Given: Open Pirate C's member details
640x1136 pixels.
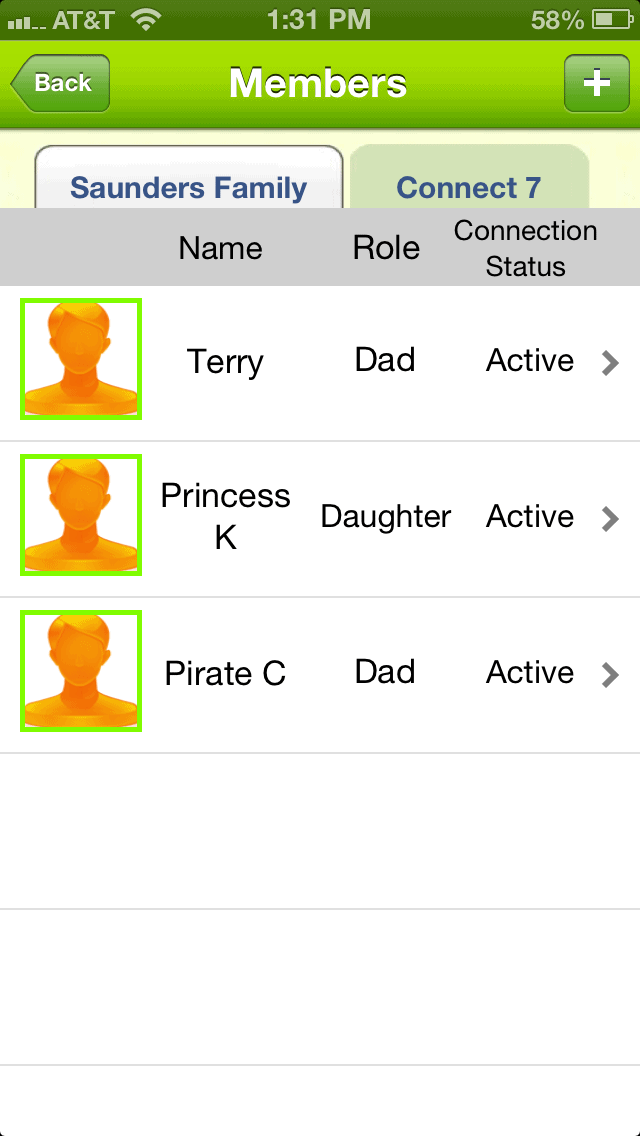Looking at the screenshot, I should click(320, 675).
